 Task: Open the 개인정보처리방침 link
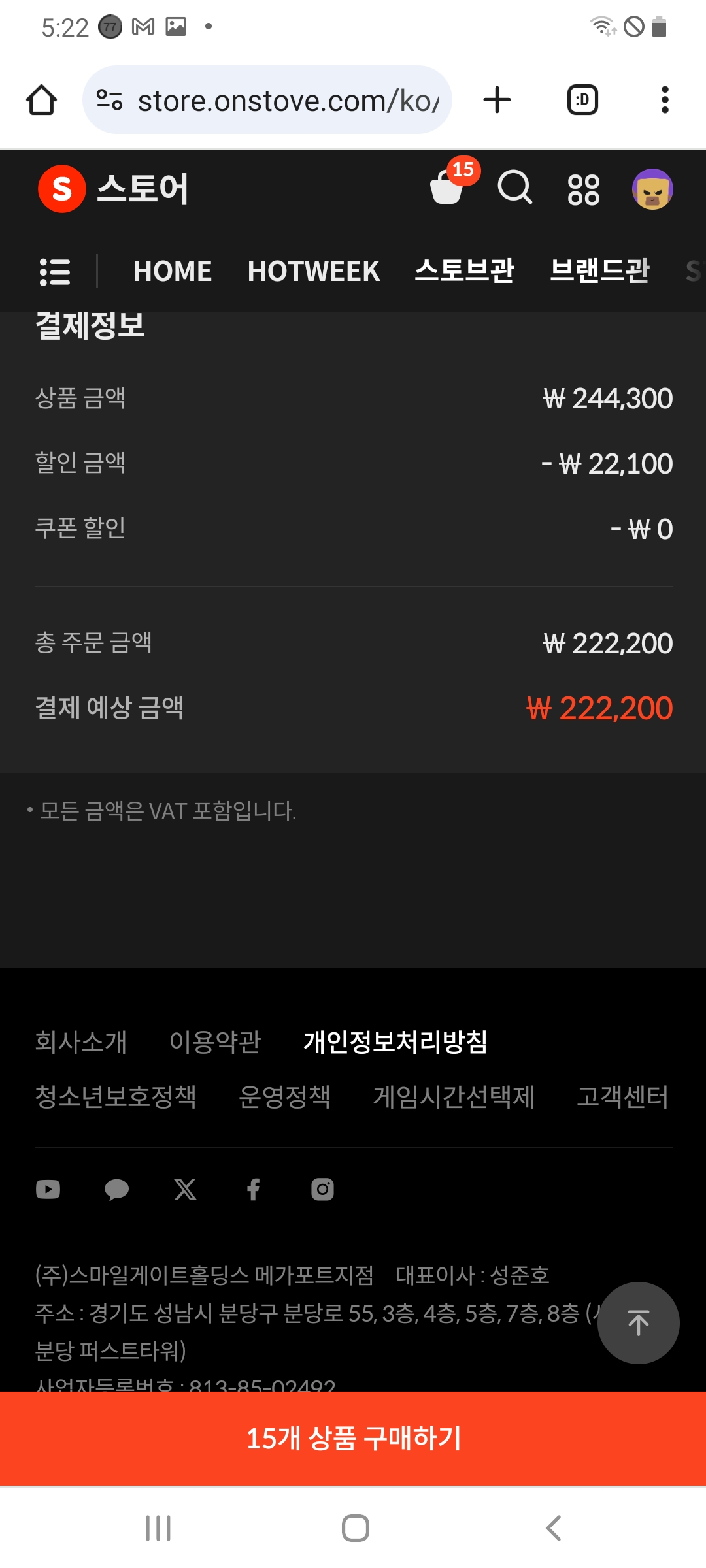pyautogui.click(x=395, y=1042)
